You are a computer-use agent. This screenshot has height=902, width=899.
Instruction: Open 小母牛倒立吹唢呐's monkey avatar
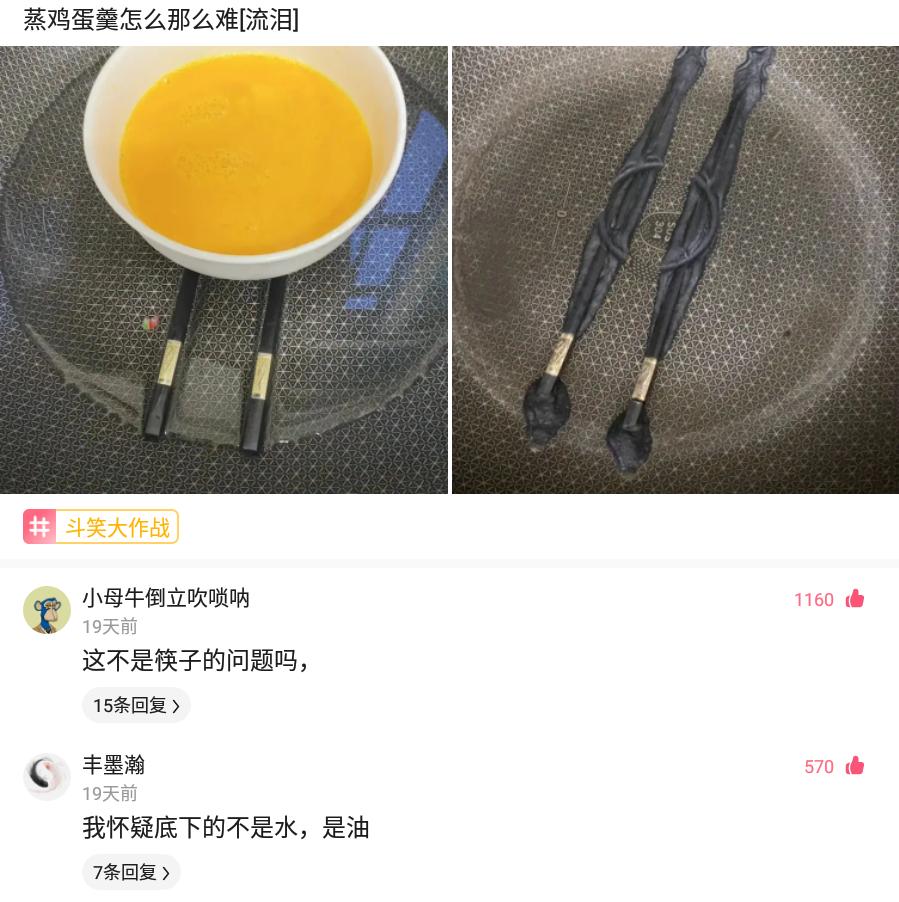click(47, 610)
